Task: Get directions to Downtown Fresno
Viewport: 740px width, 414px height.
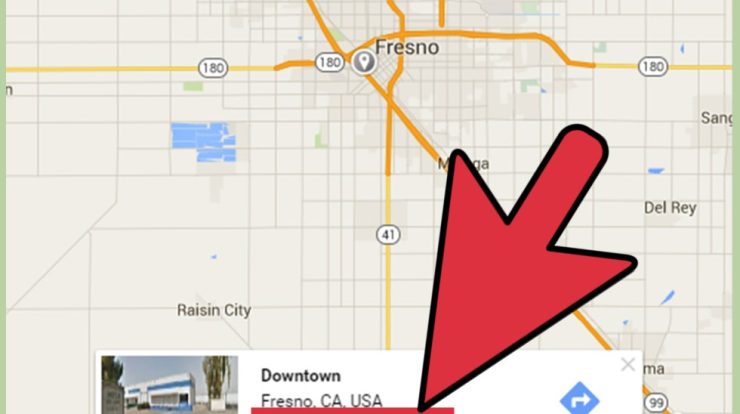Action: 578,399
